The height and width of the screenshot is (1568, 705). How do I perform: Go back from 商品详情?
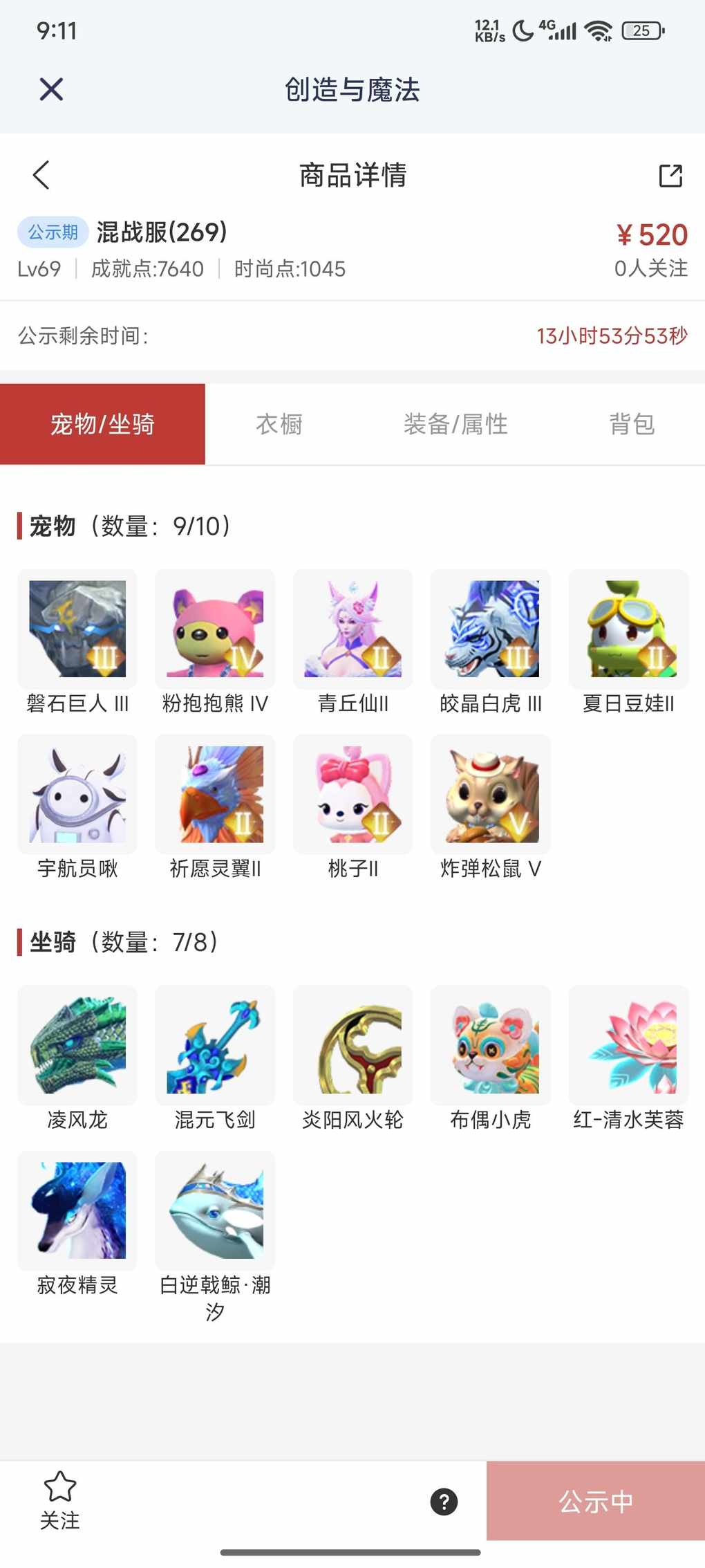41,175
